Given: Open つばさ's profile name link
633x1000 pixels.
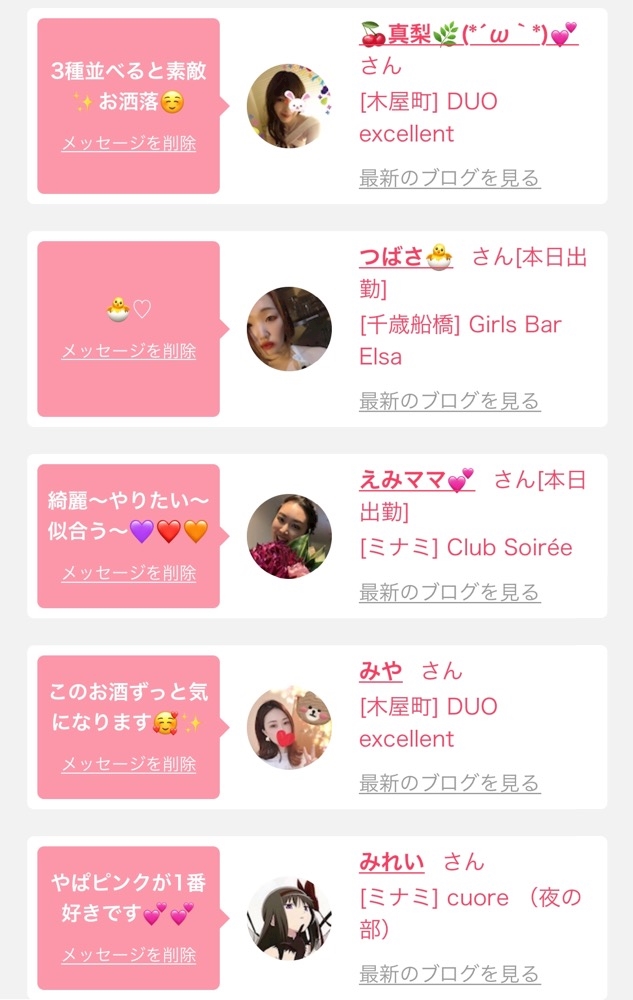Looking at the screenshot, I should [x=405, y=257].
